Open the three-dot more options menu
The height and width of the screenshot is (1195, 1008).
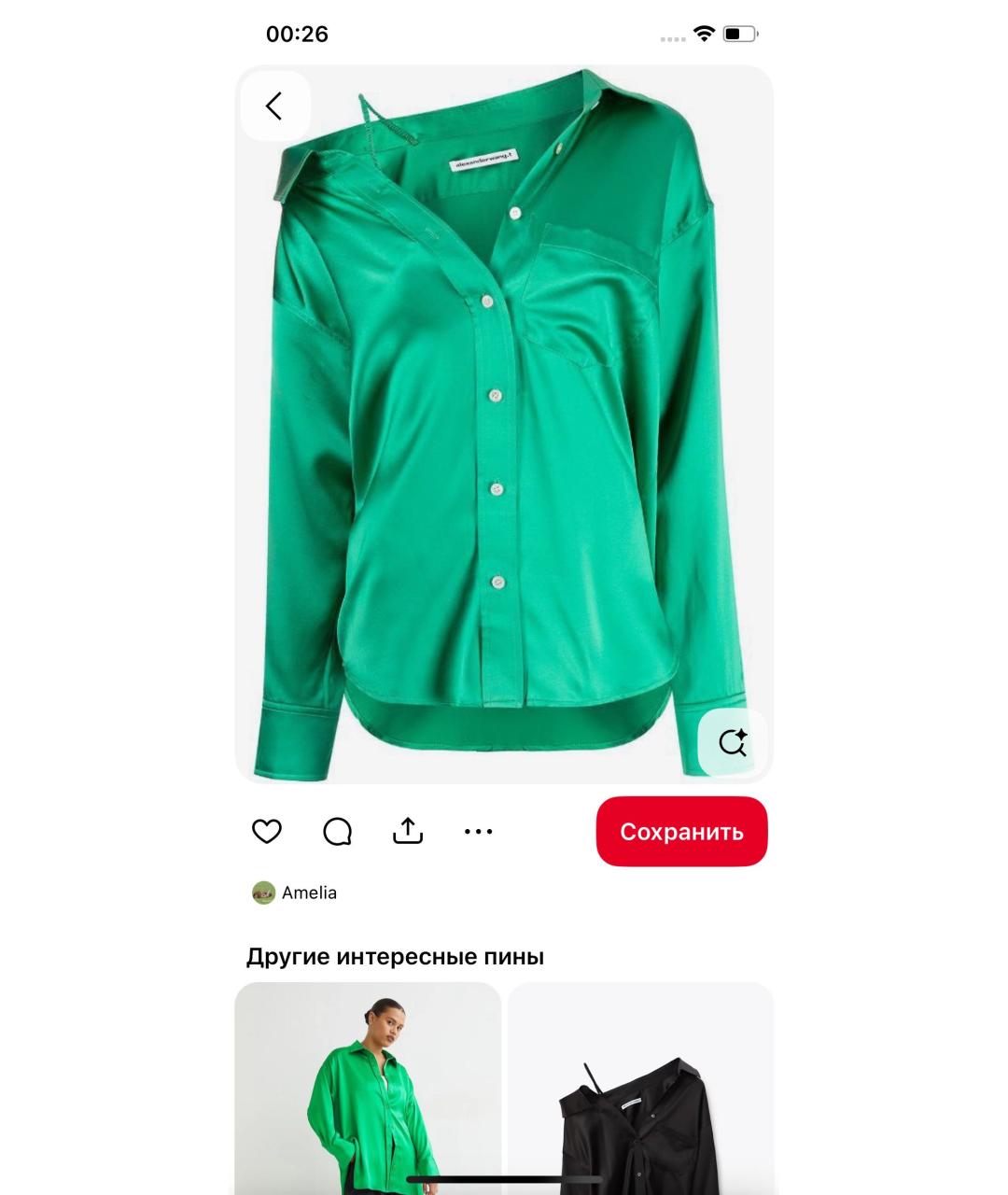pyautogui.click(x=478, y=831)
